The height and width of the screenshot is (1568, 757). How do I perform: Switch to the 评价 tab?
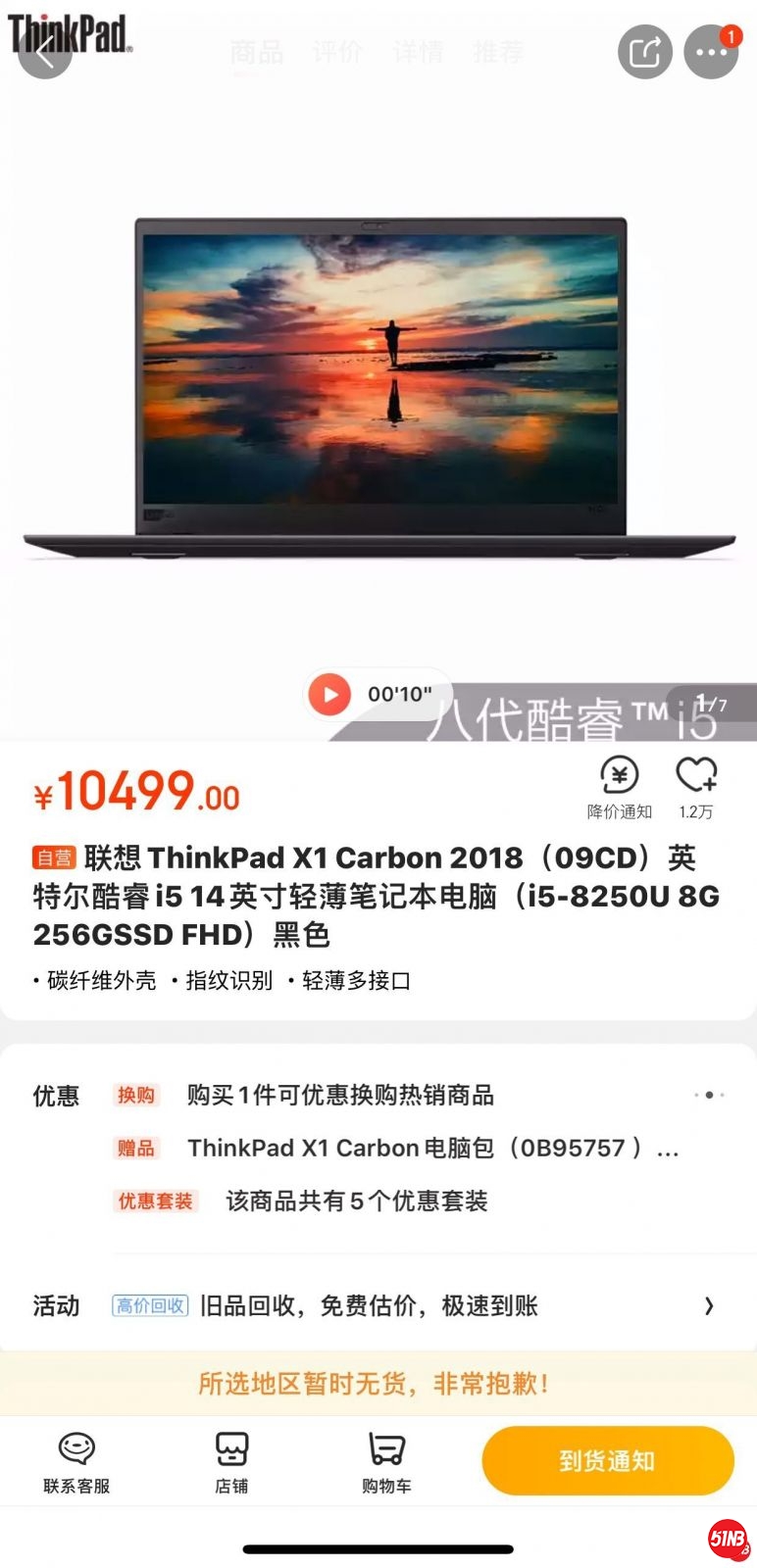point(337,52)
